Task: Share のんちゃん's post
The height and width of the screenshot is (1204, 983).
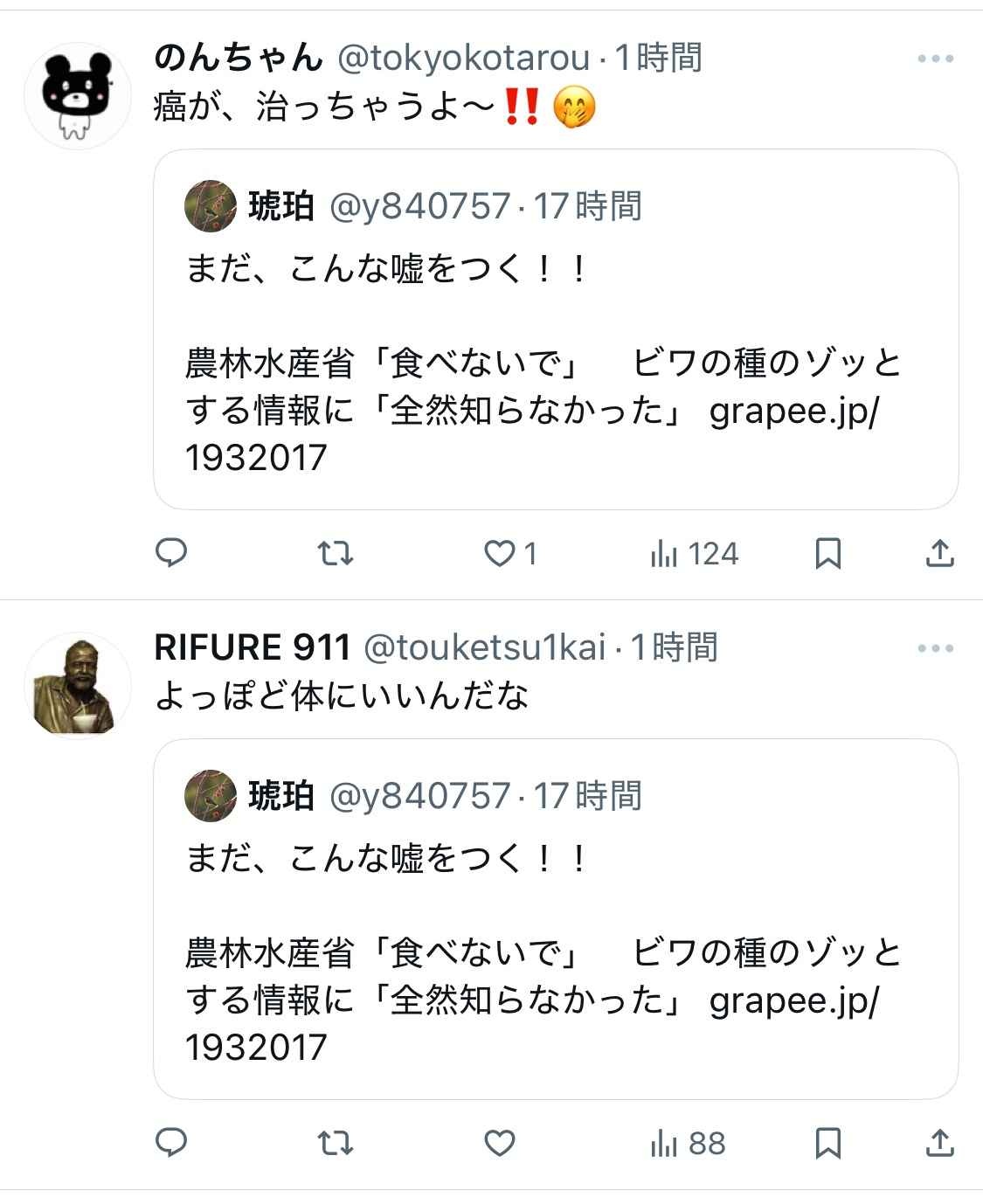Action: [x=939, y=553]
